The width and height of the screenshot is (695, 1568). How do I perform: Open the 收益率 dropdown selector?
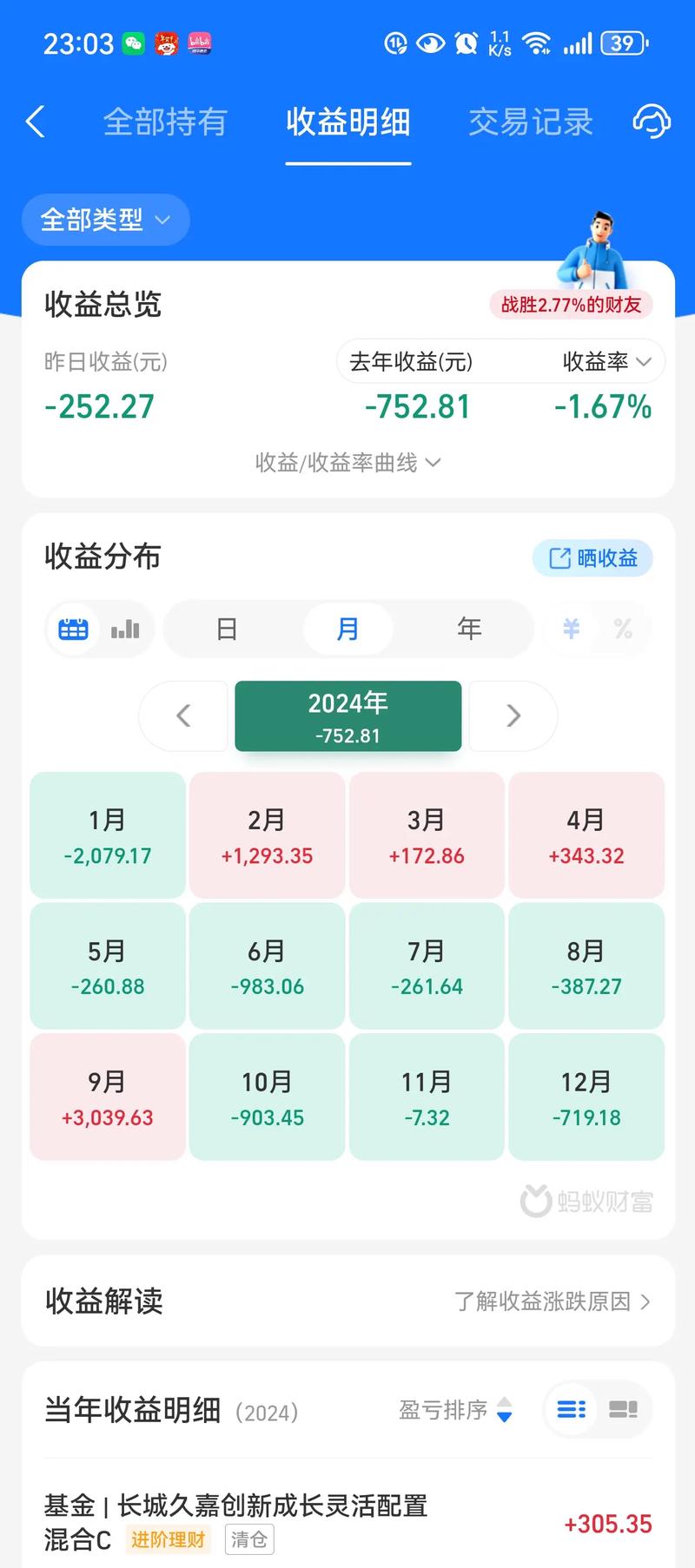click(606, 362)
